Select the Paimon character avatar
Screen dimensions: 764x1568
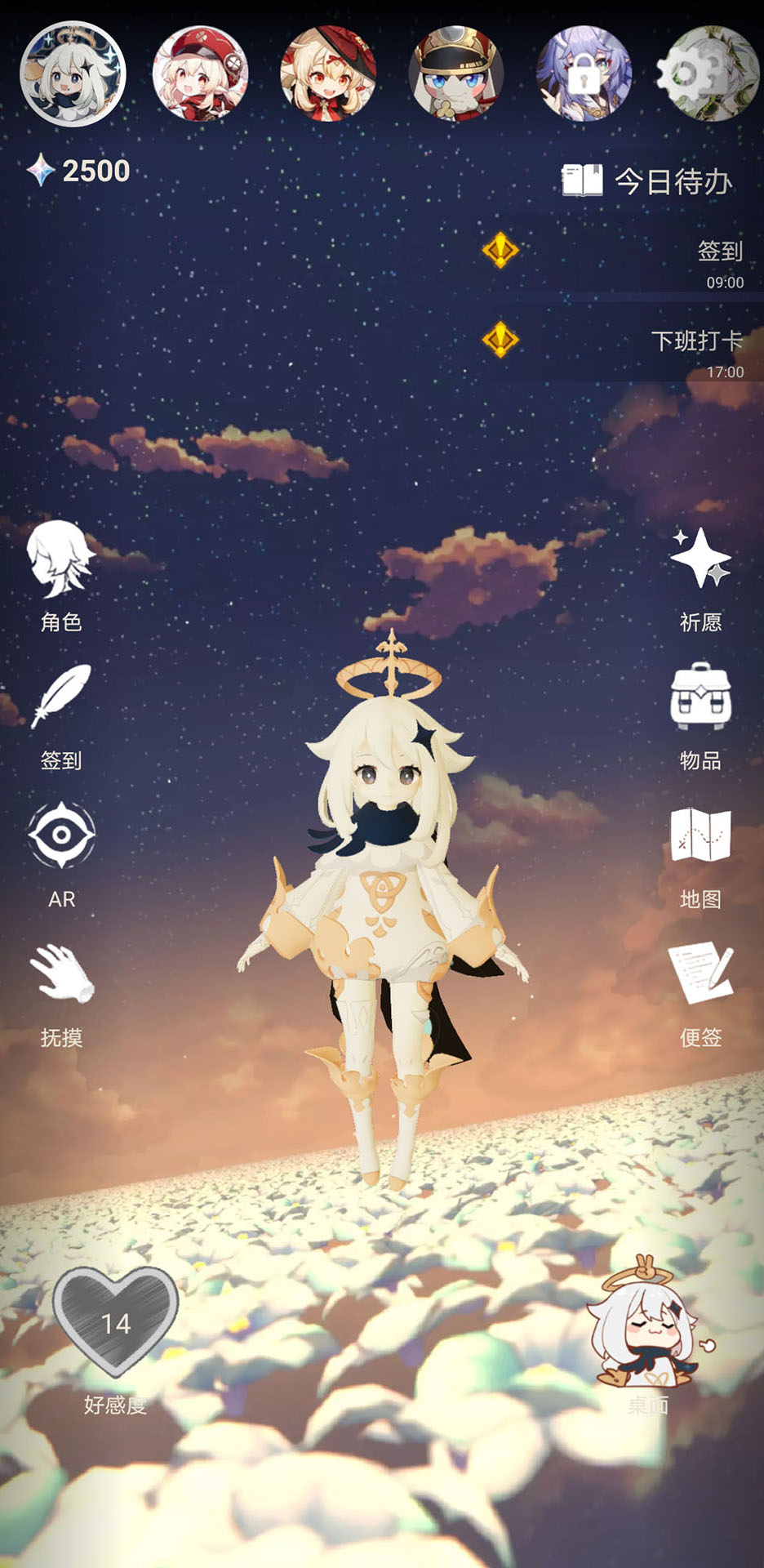(73, 74)
